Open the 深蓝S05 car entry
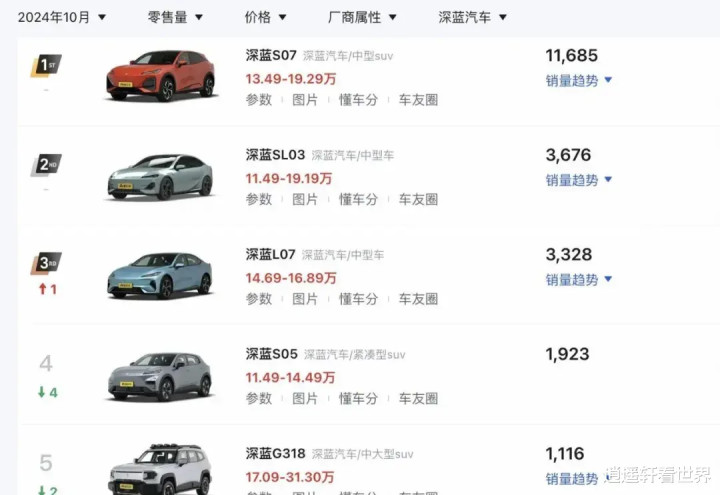 (271, 354)
